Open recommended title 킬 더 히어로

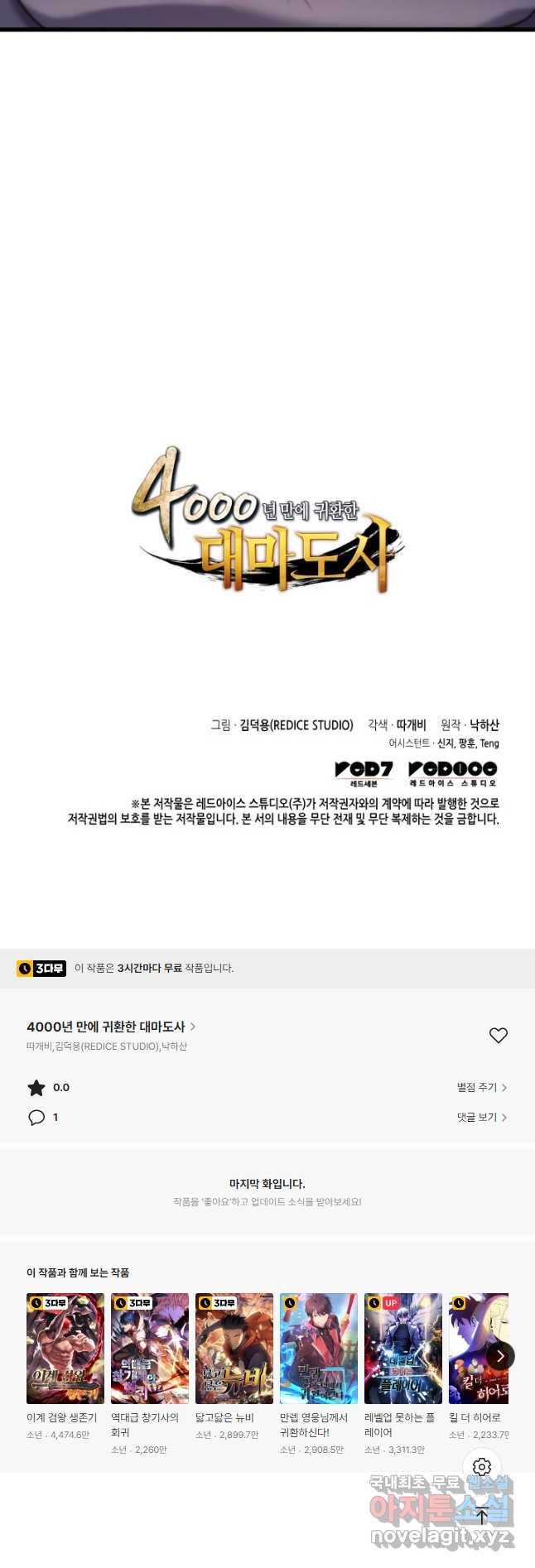click(476, 1349)
